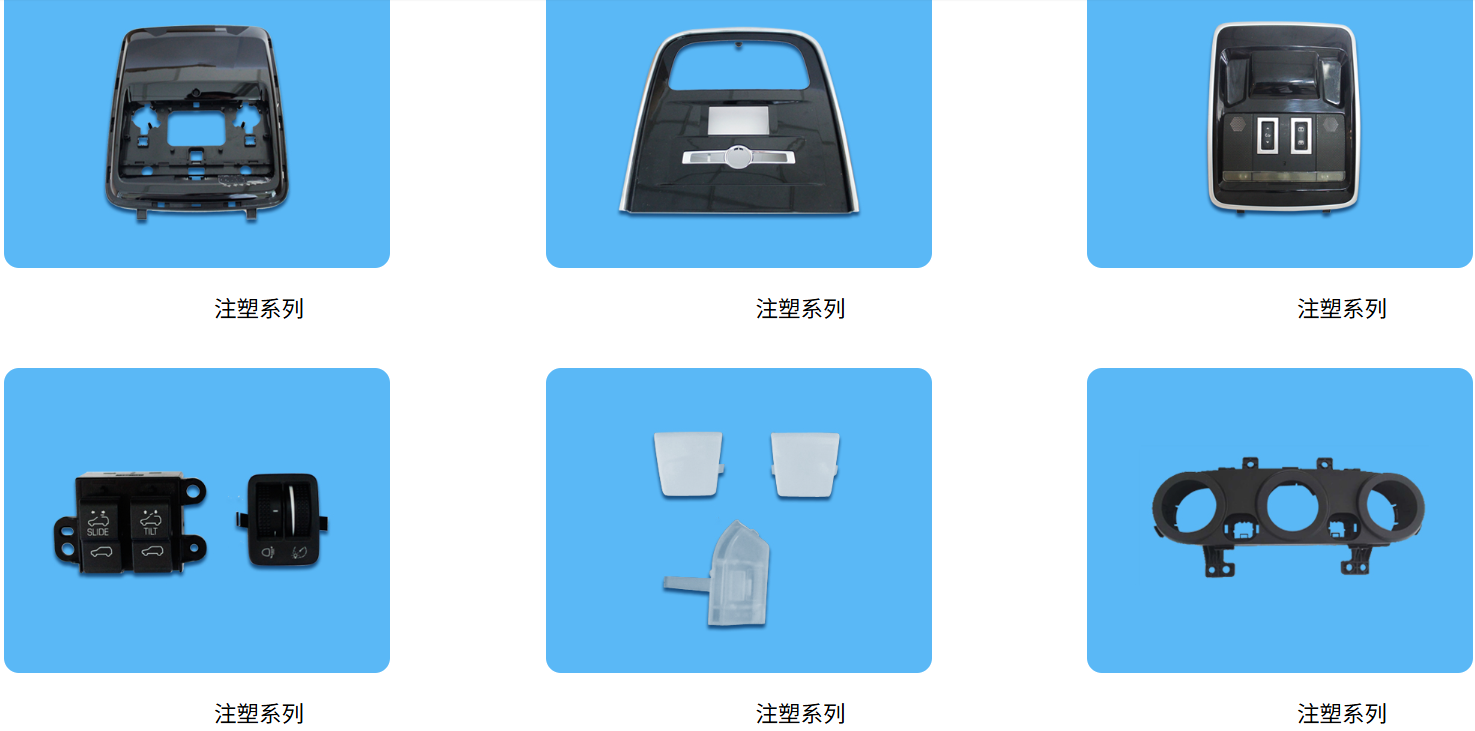Viewport: 1475px width, 731px height.
Task: Open the three-ring black bezel product card
Action: pos(1279,520)
